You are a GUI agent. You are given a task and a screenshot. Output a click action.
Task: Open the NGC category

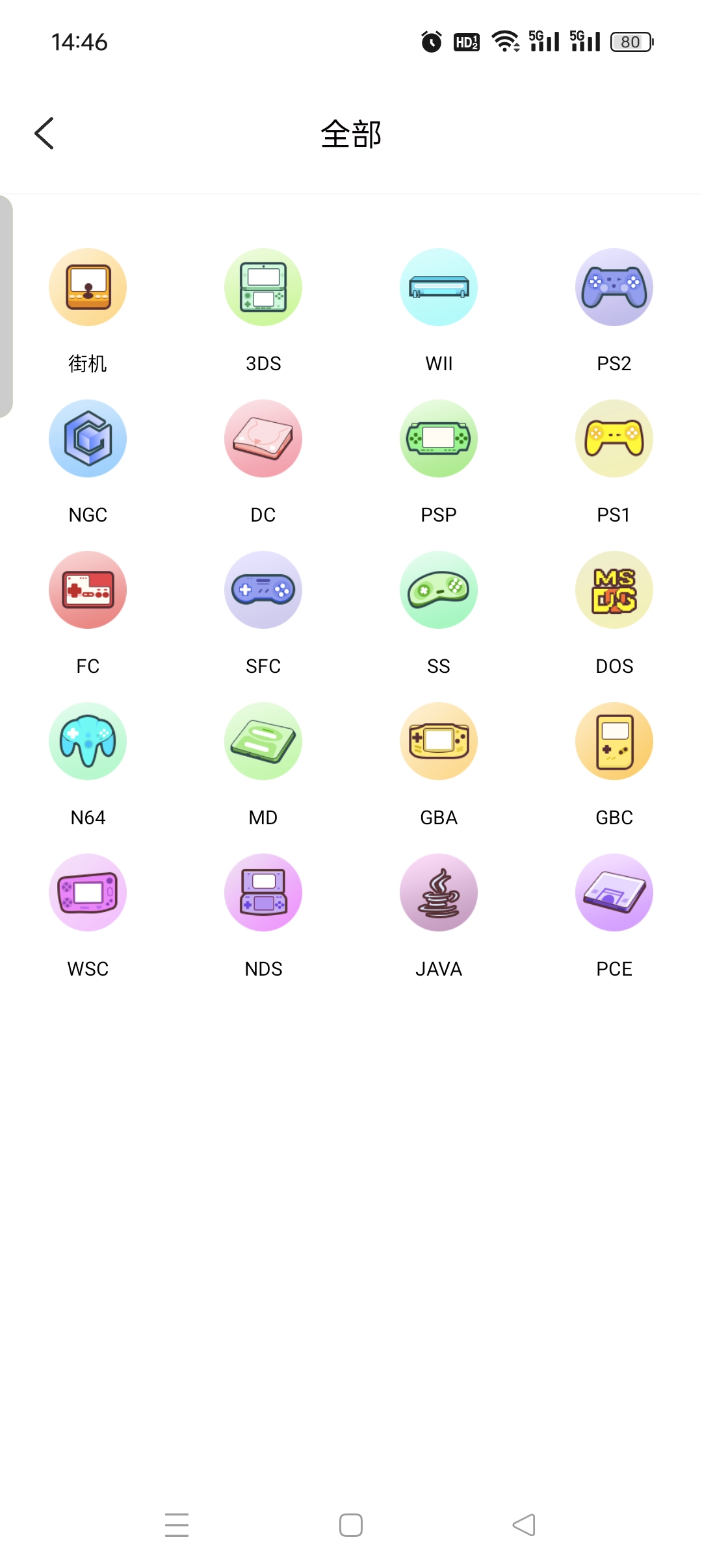(88, 438)
